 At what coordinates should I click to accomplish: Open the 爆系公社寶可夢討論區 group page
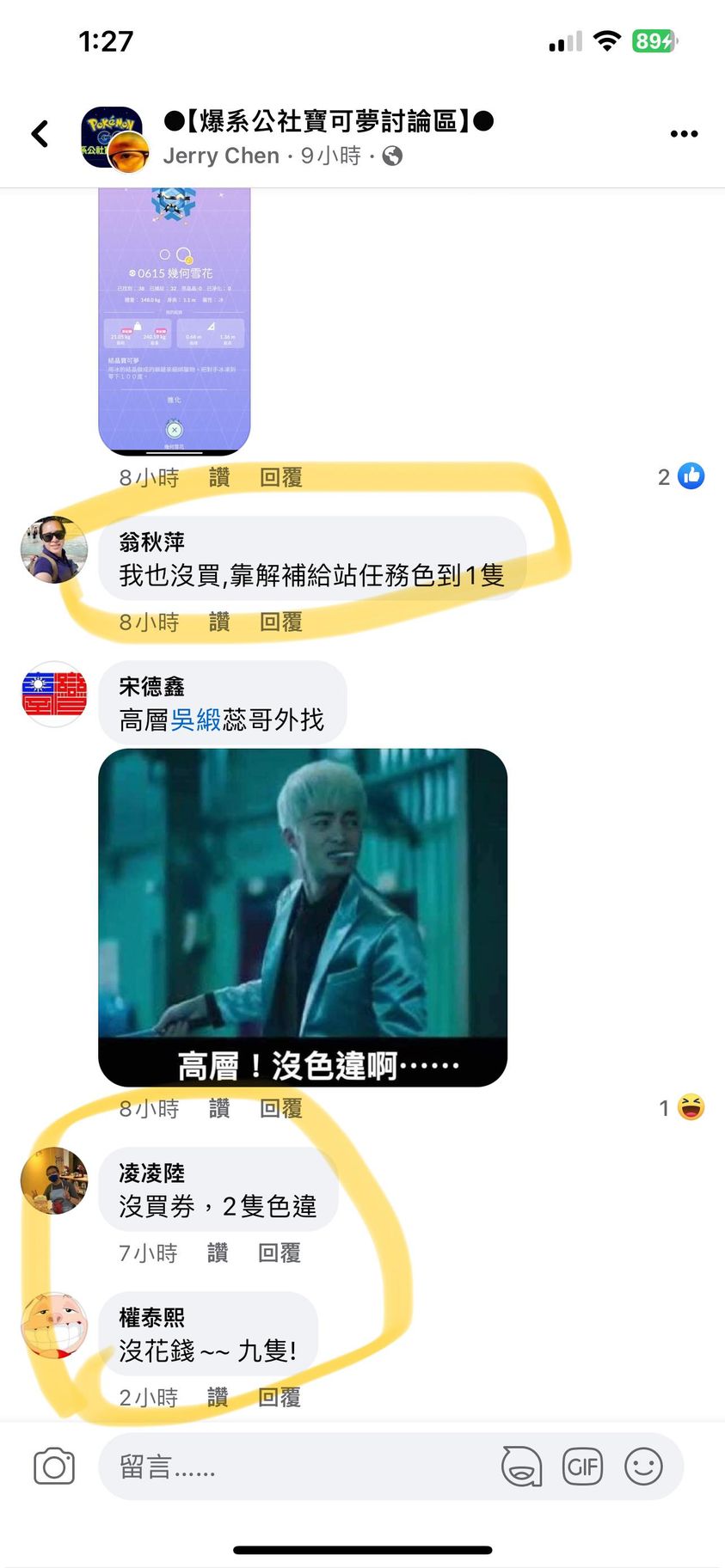[x=329, y=121]
